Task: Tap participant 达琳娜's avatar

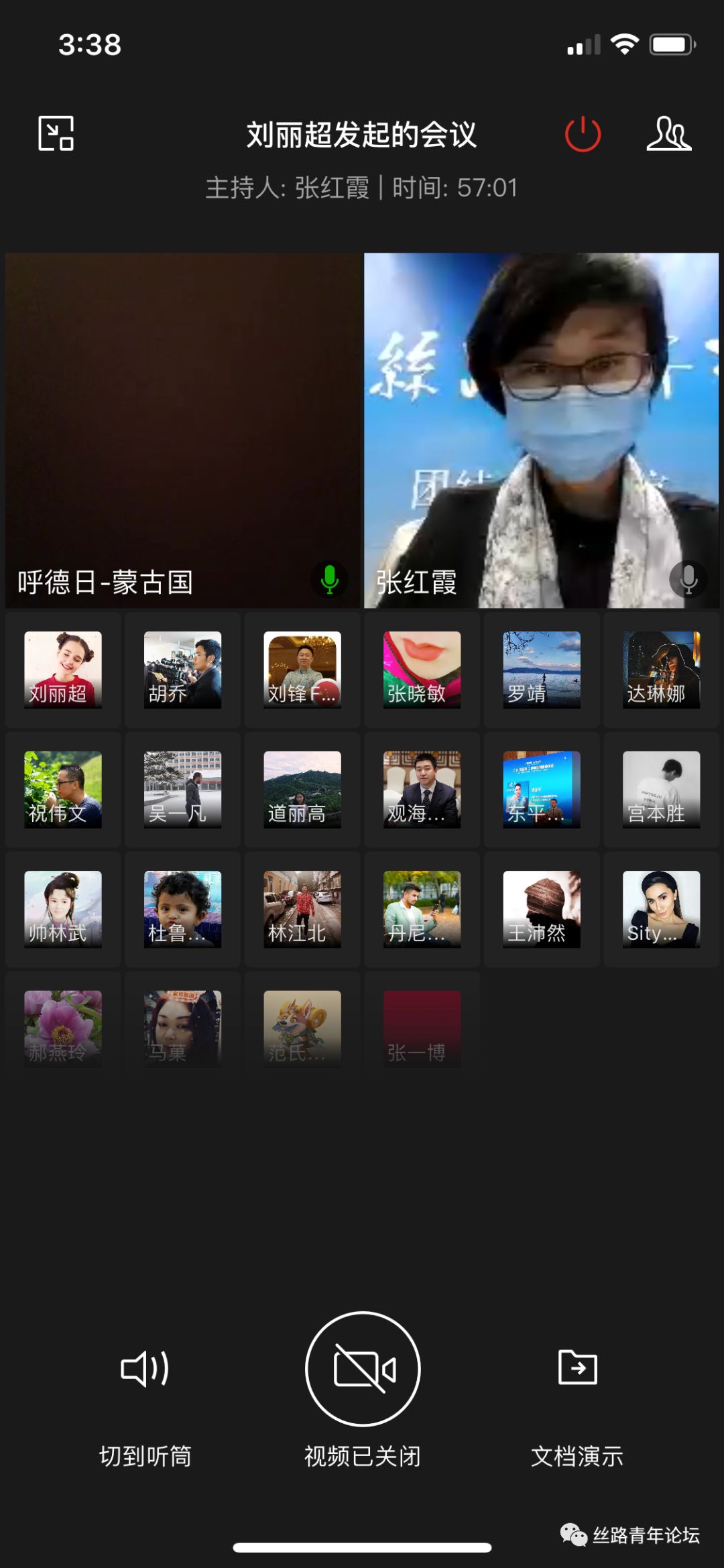Action: tap(661, 670)
